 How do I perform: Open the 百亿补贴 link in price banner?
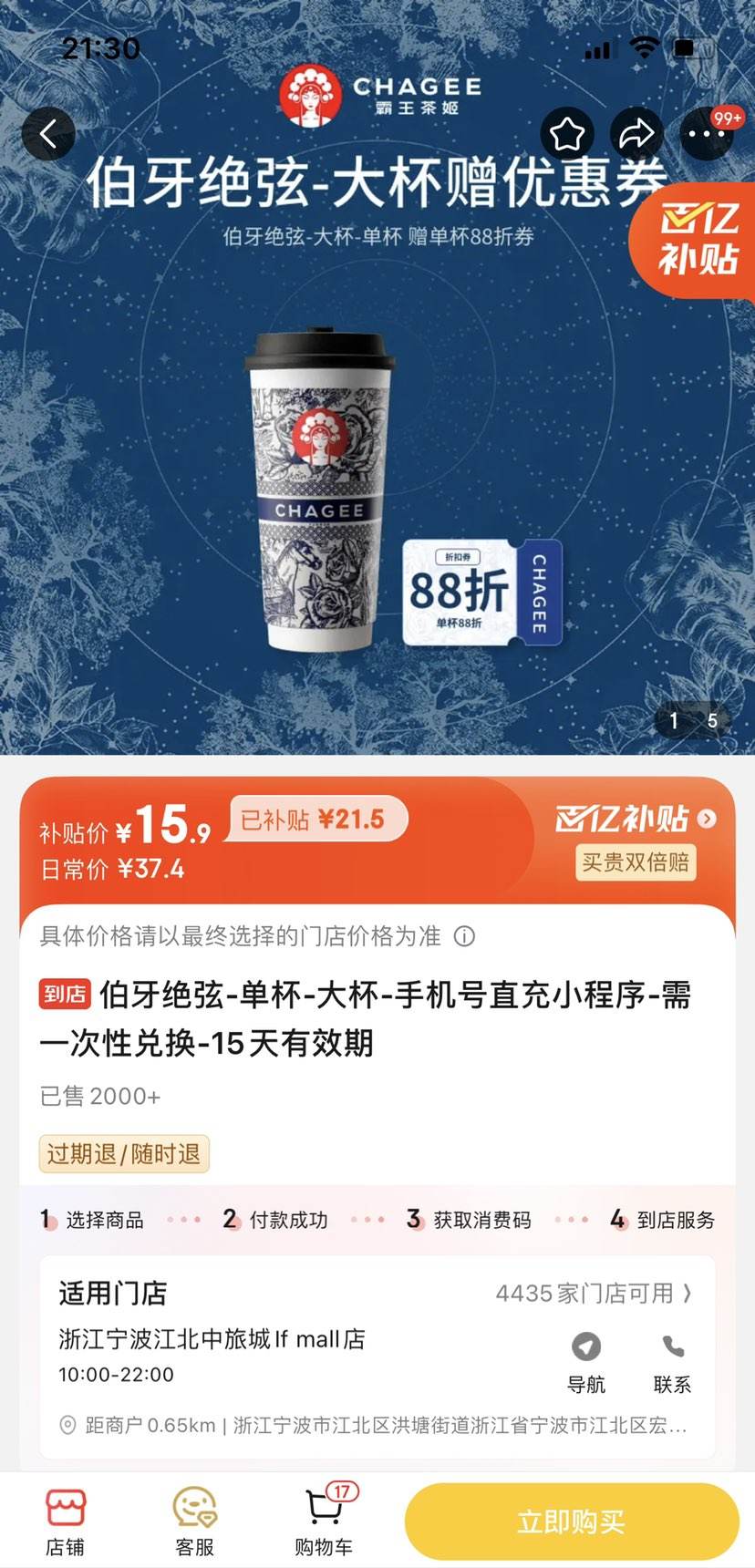click(x=636, y=819)
